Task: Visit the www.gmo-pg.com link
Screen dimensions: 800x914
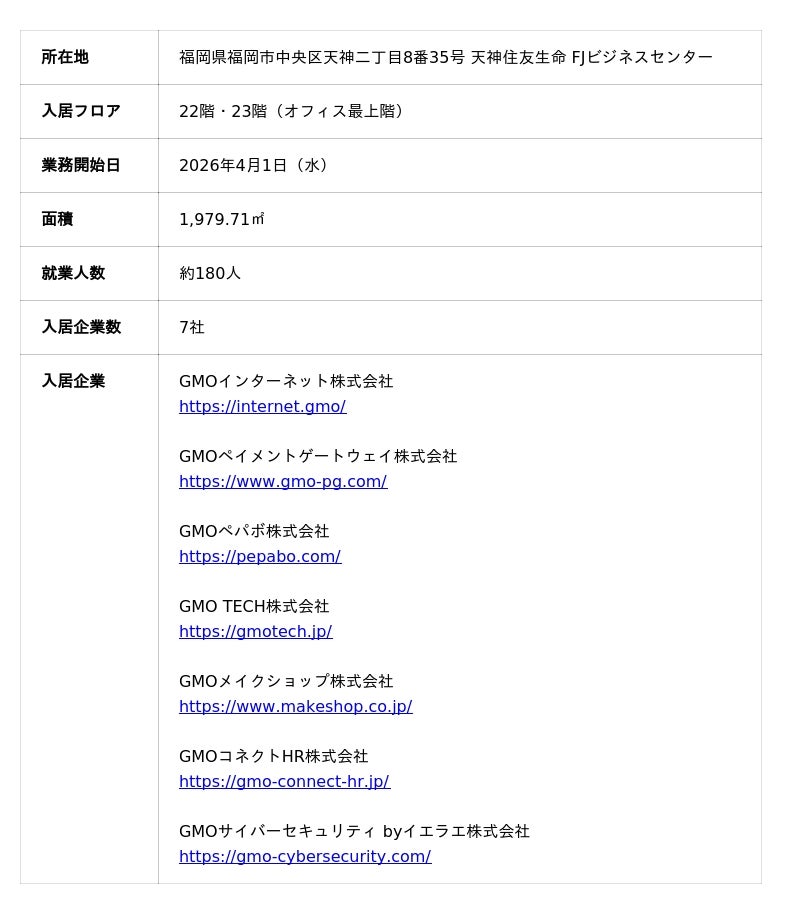Action: pos(283,481)
